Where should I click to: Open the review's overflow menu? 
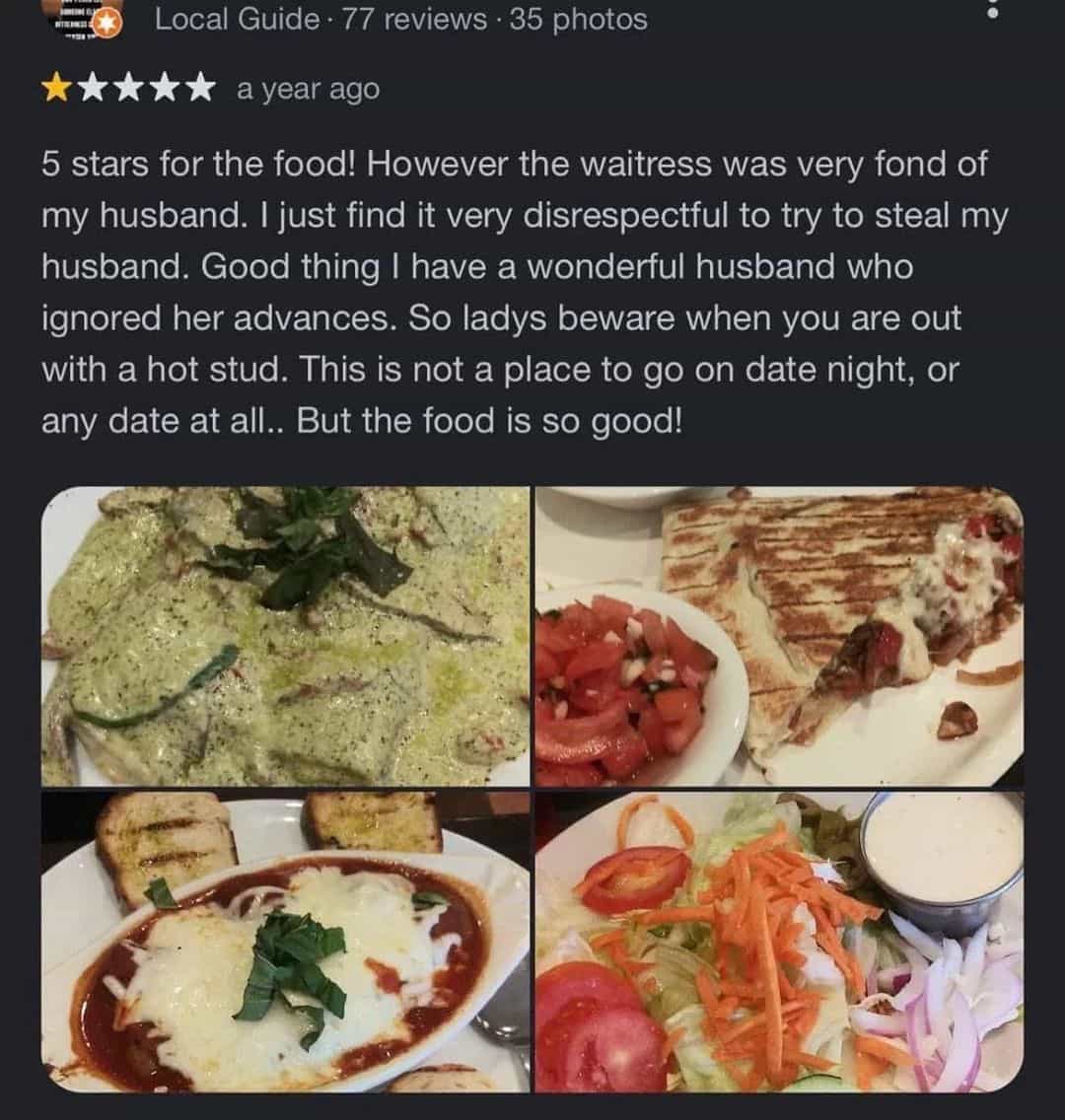(x=993, y=10)
